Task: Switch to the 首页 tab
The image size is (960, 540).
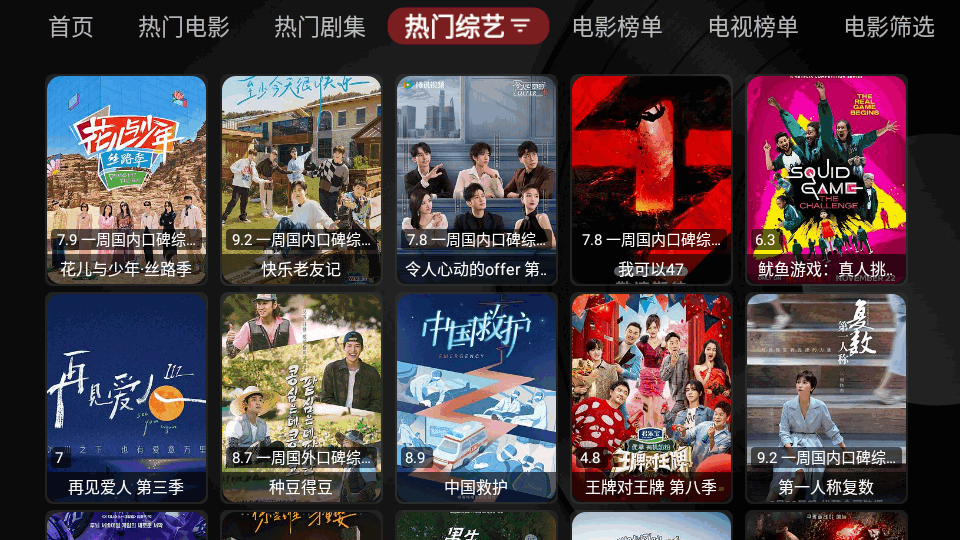Action: coord(71,27)
